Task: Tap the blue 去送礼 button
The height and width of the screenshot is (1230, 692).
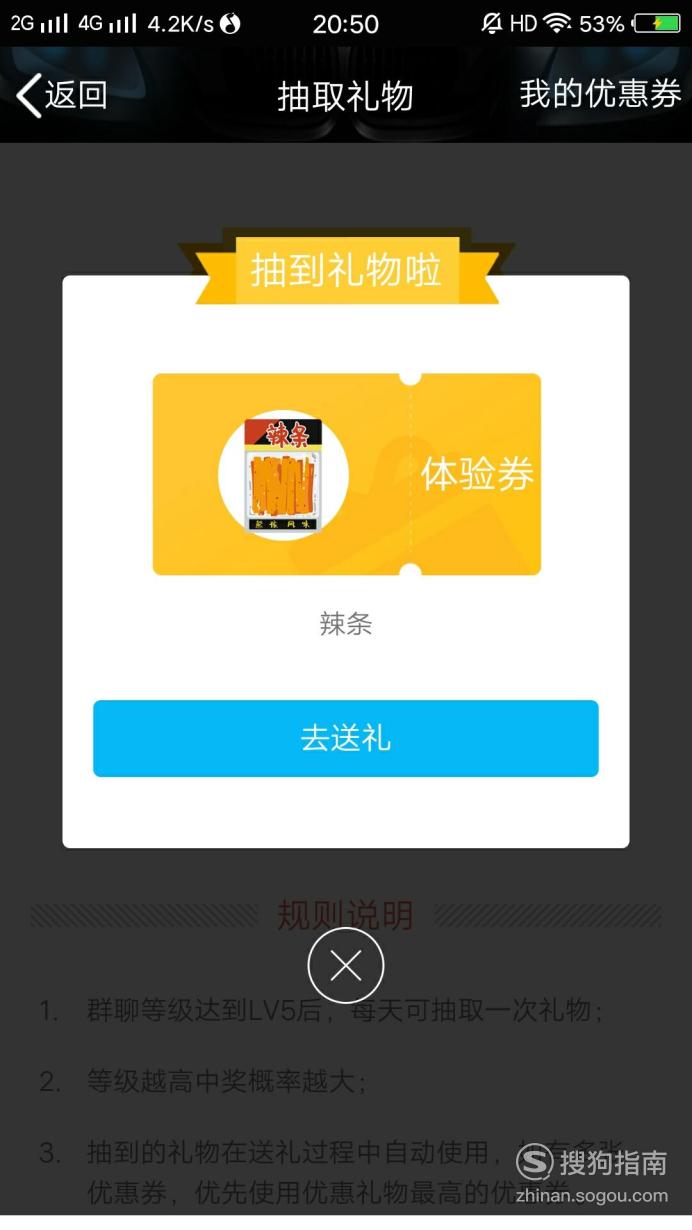Action: [x=346, y=738]
